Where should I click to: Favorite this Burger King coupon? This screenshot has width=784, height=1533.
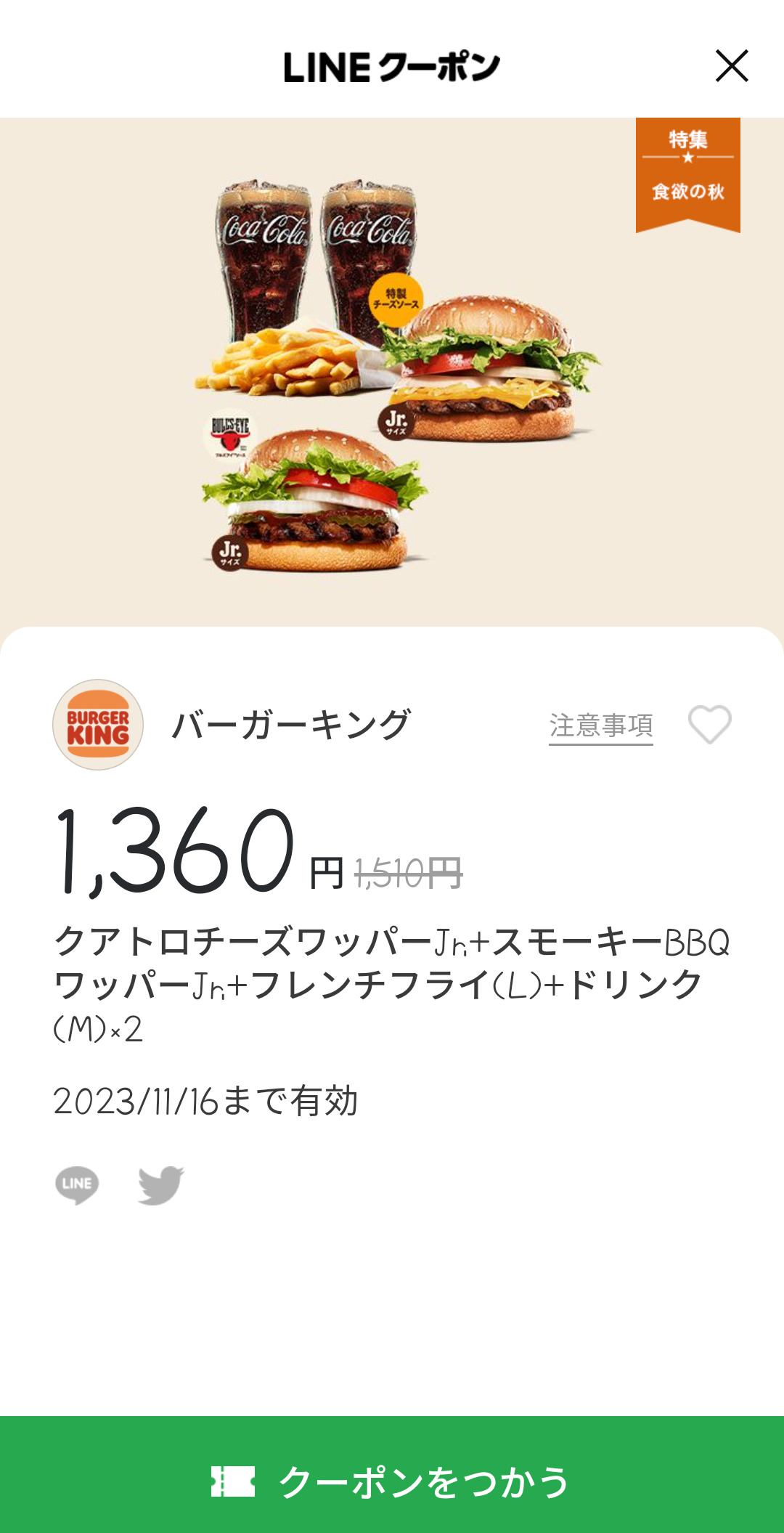(x=709, y=725)
